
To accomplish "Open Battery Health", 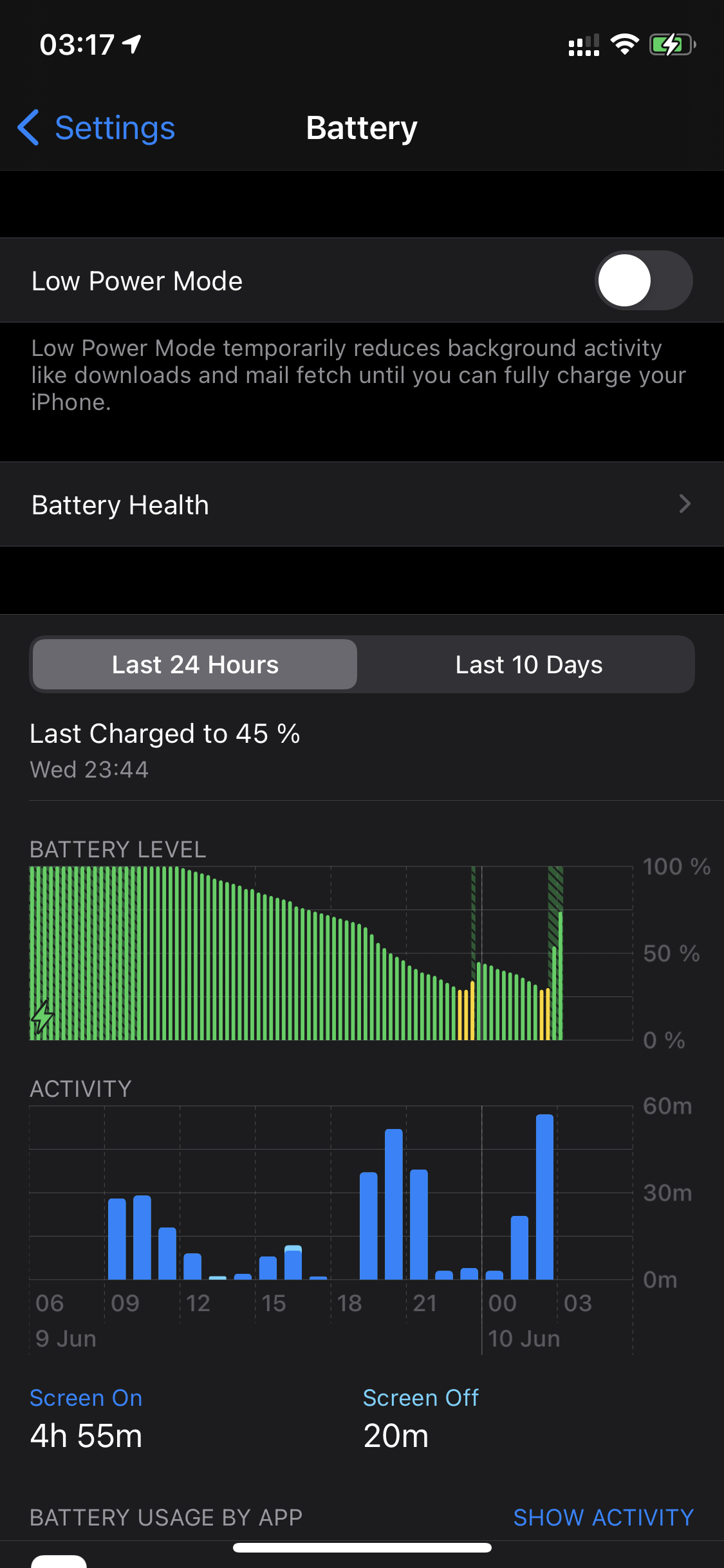I will click(362, 505).
